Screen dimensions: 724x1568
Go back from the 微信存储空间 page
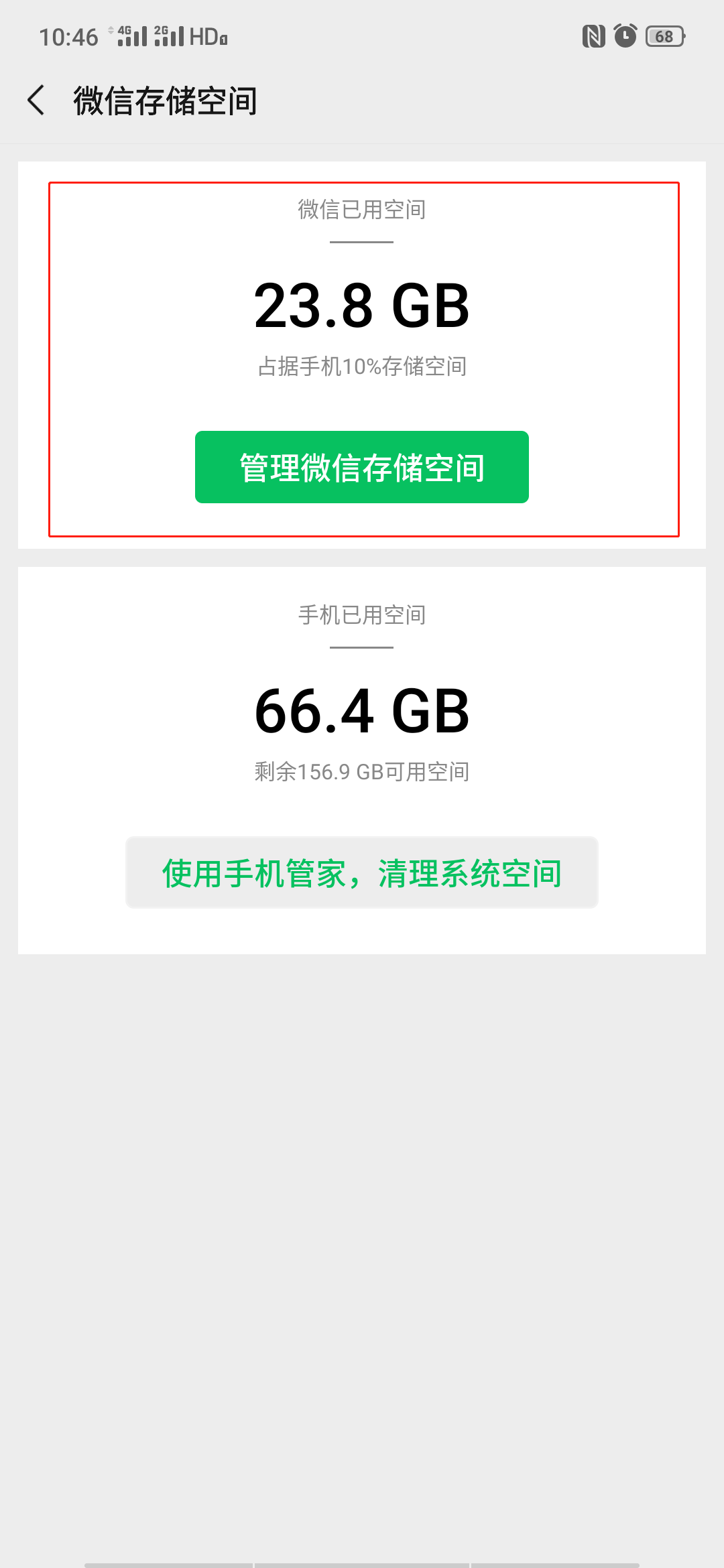pos(36,101)
